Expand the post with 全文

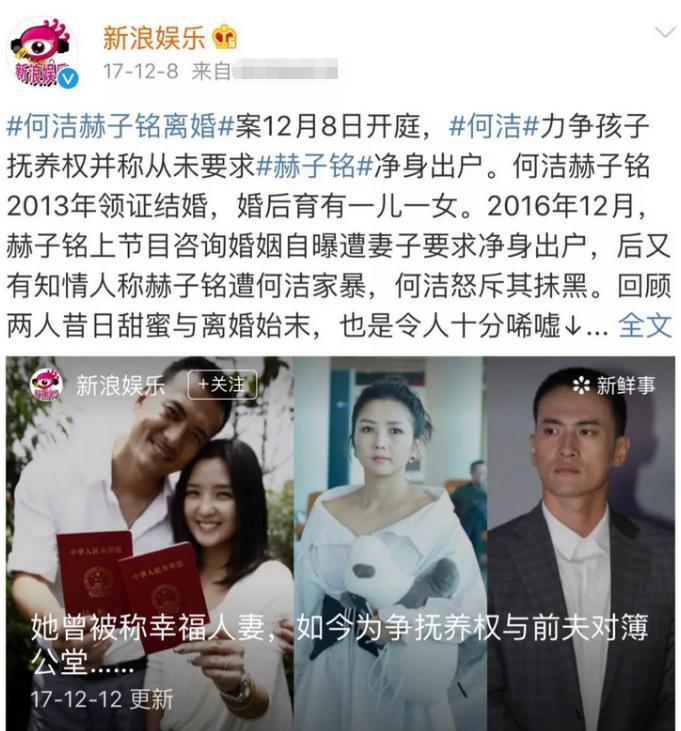[x=645, y=324]
